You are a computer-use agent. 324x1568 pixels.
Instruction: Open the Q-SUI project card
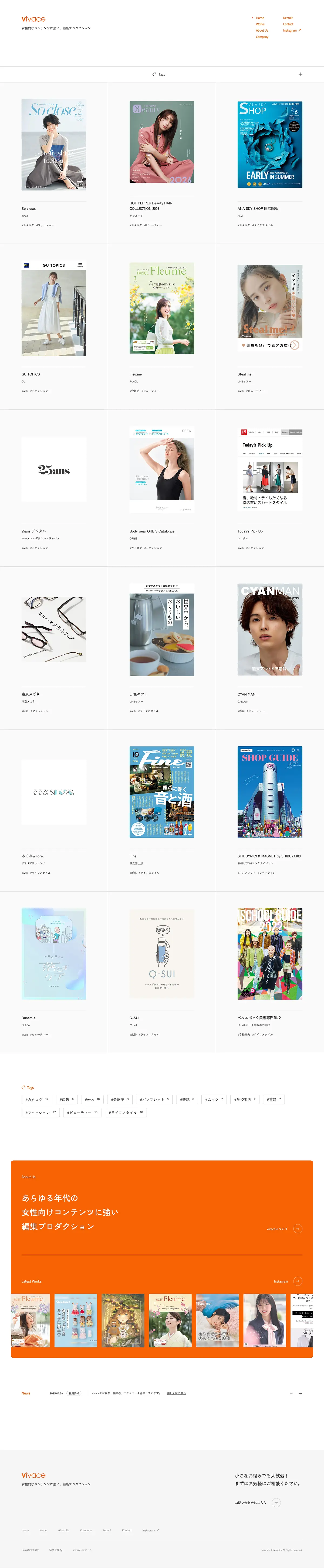pos(162,972)
